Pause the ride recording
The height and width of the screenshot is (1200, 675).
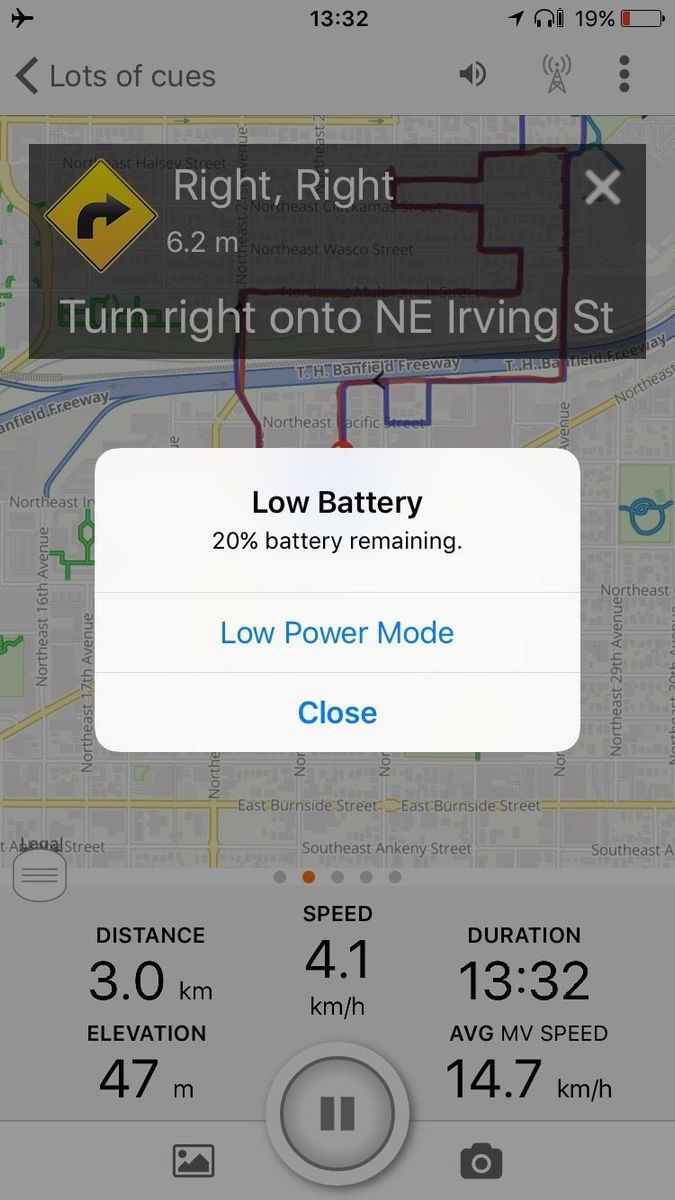tap(337, 1113)
